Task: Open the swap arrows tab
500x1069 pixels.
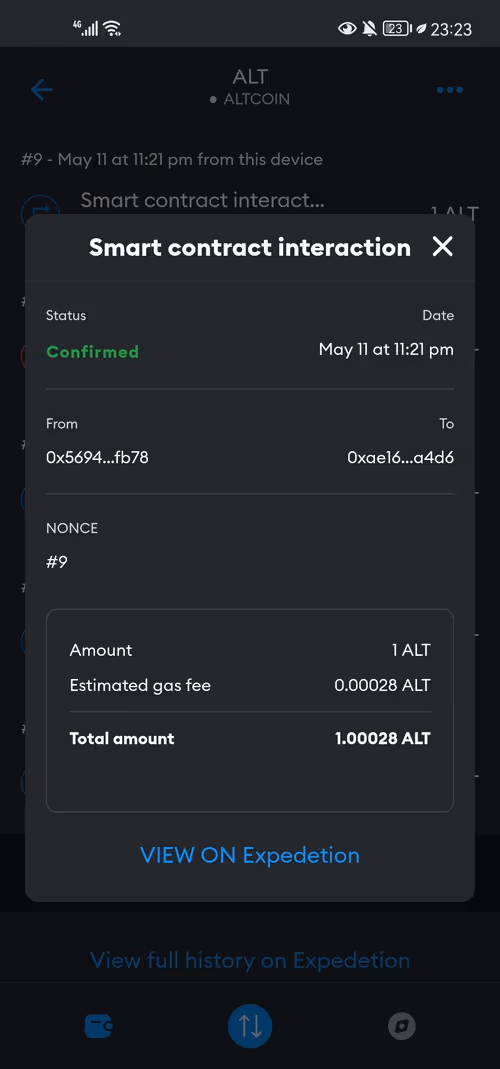Action: tap(250, 1025)
